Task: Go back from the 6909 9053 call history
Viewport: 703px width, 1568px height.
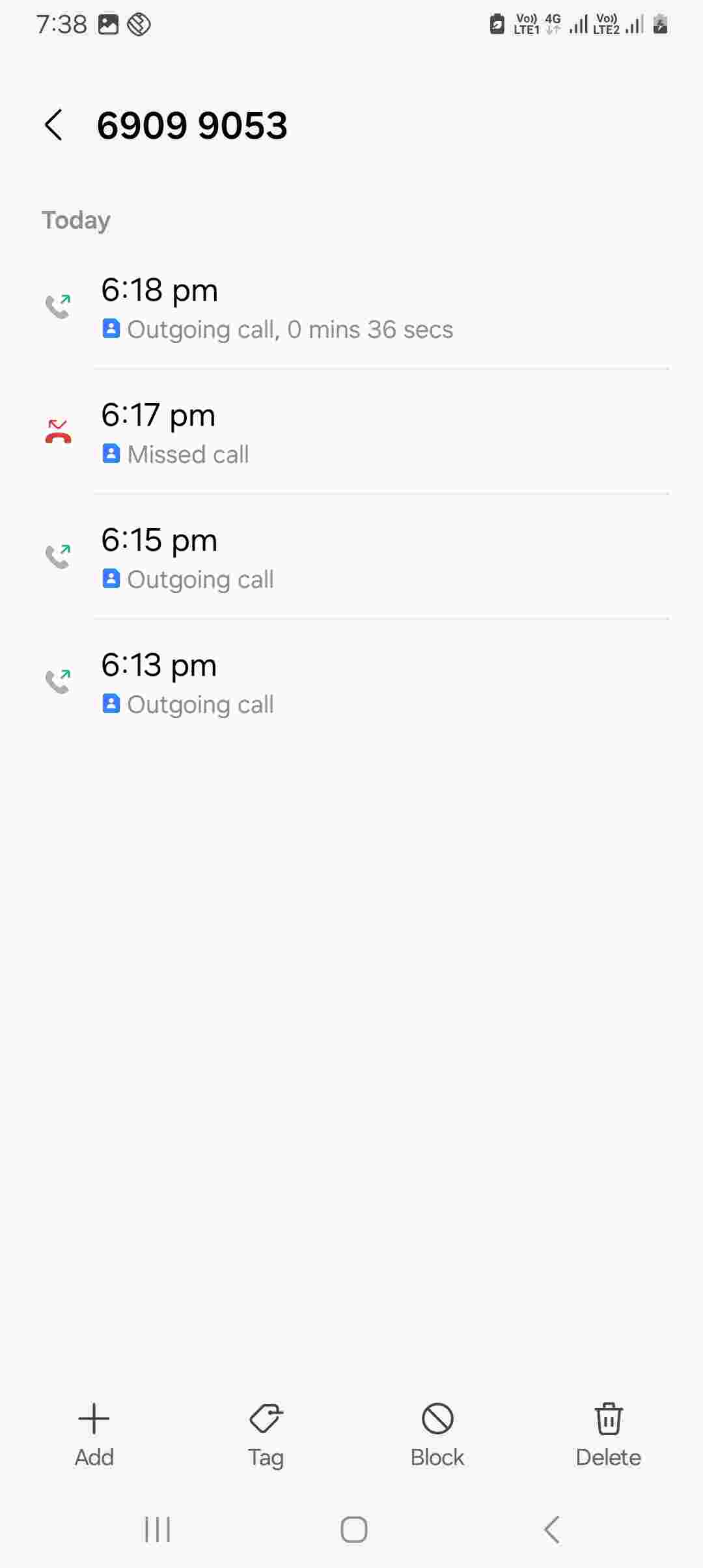Action: (x=54, y=125)
